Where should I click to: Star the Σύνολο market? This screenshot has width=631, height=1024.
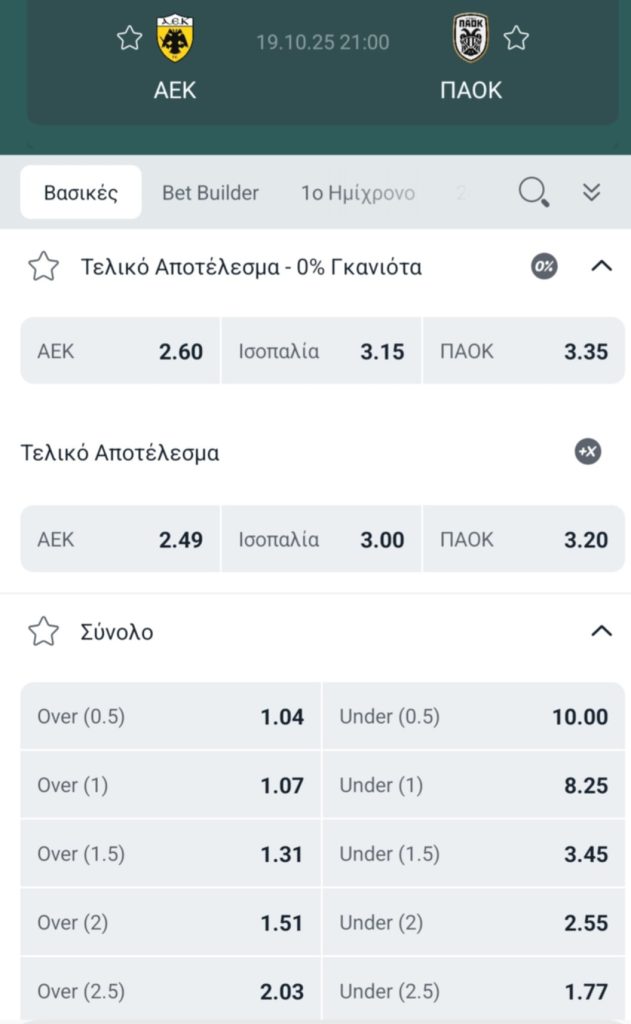(43, 632)
